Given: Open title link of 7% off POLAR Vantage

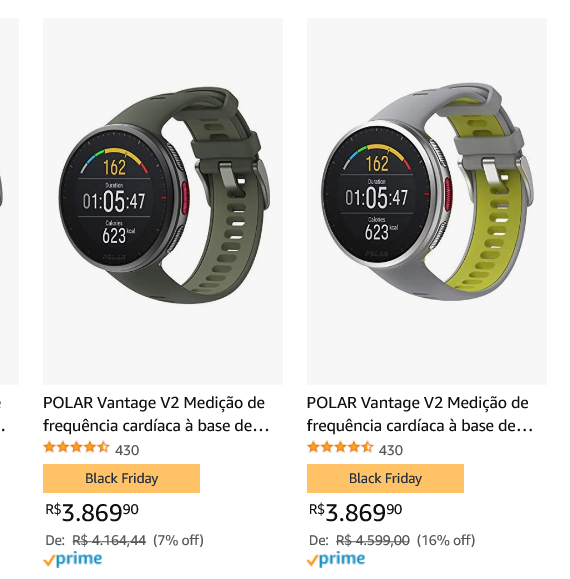Looking at the screenshot, I should (156, 414).
